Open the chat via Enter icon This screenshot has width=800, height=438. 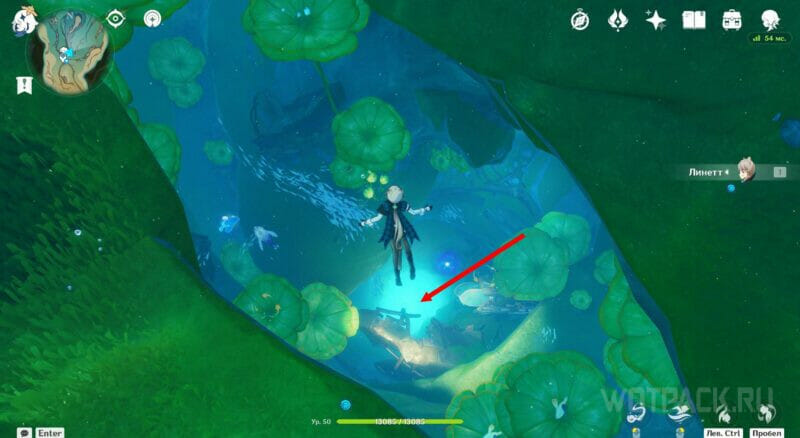click(23, 432)
